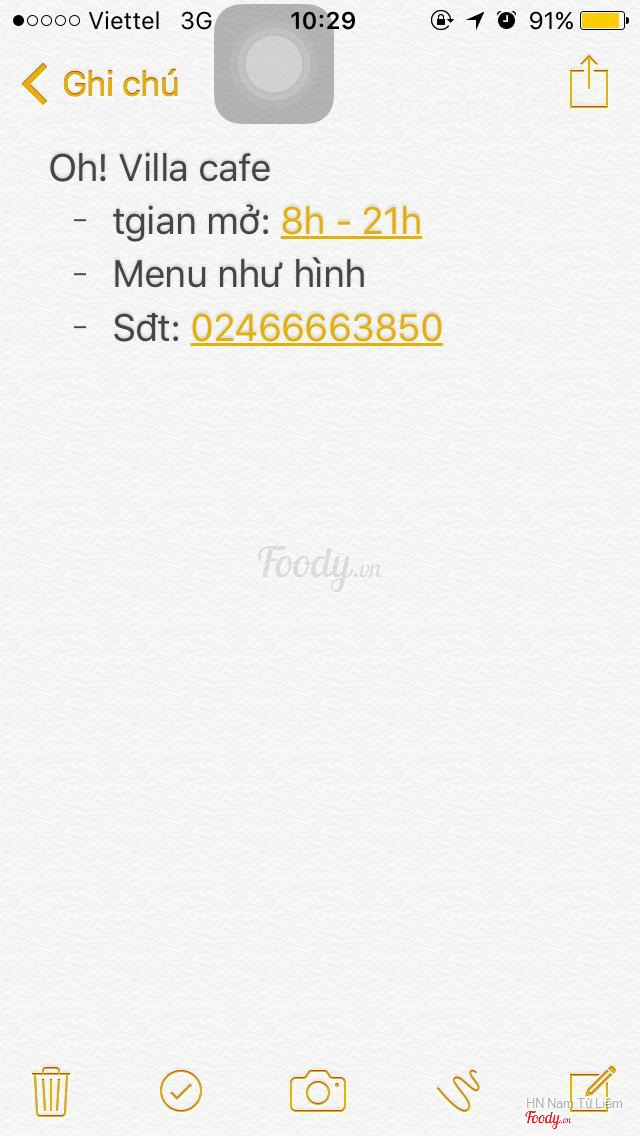Open the camera to add photo
The width and height of the screenshot is (640, 1136).
coord(317,1090)
